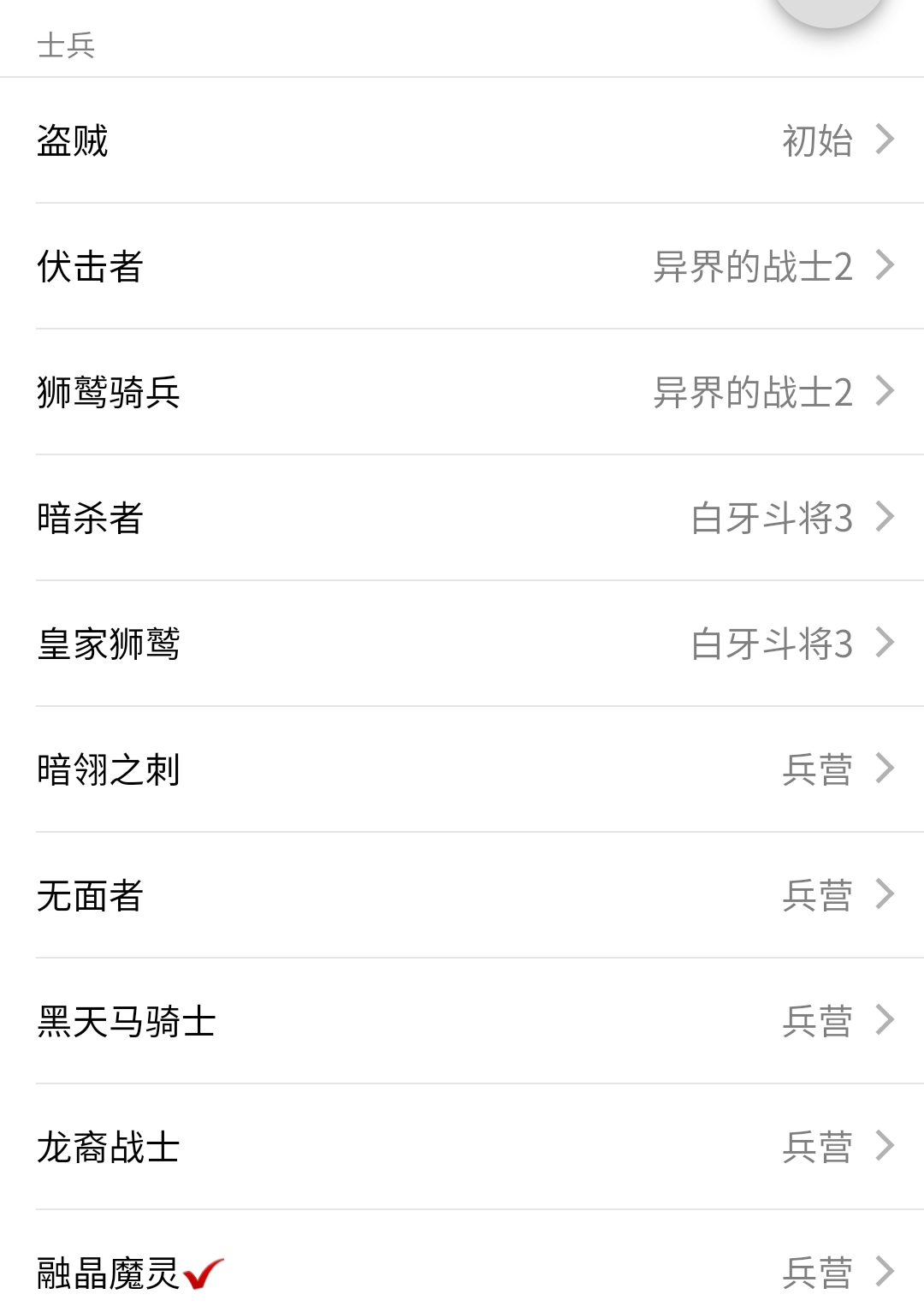
Task: Open the 盗贼 soldier row
Action: [x=462, y=140]
